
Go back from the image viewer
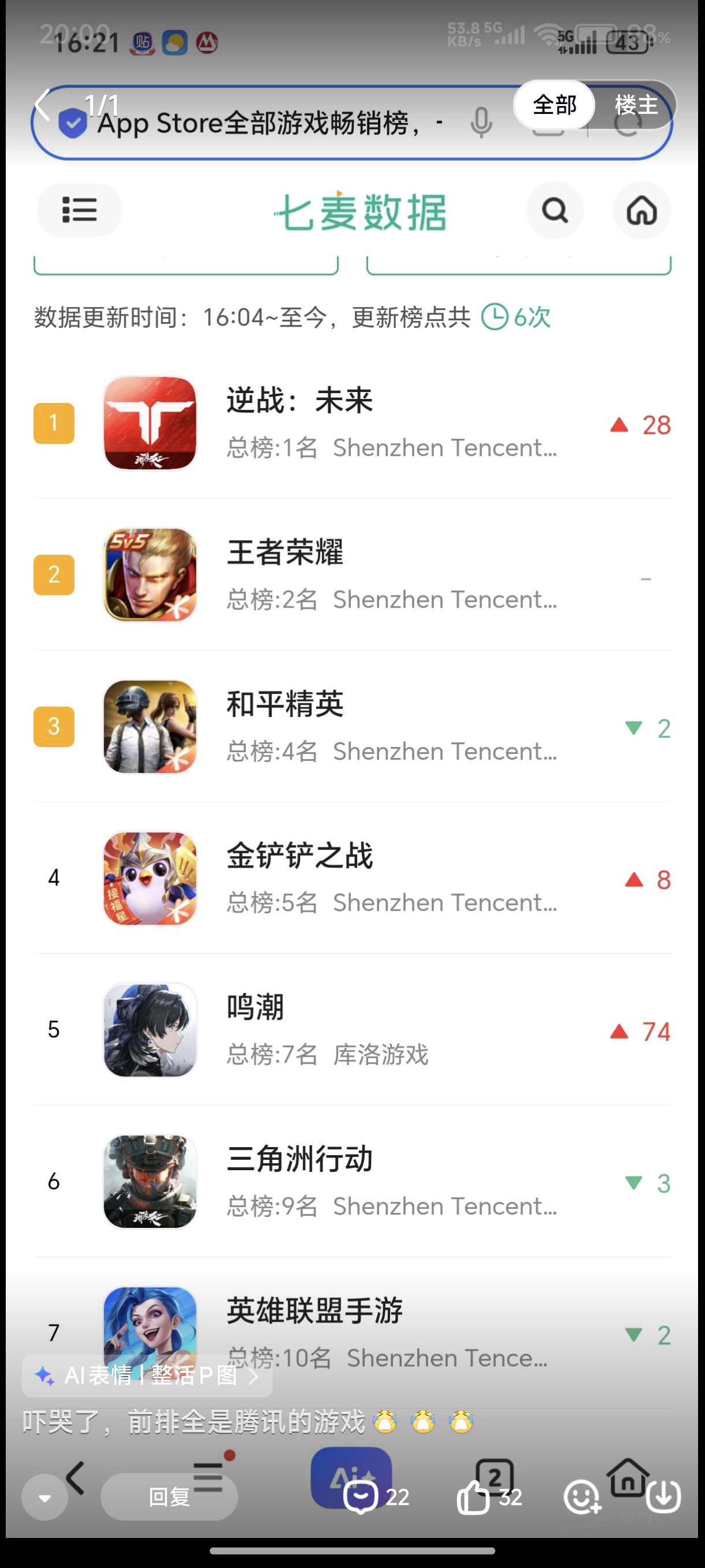tap(43, 105)
